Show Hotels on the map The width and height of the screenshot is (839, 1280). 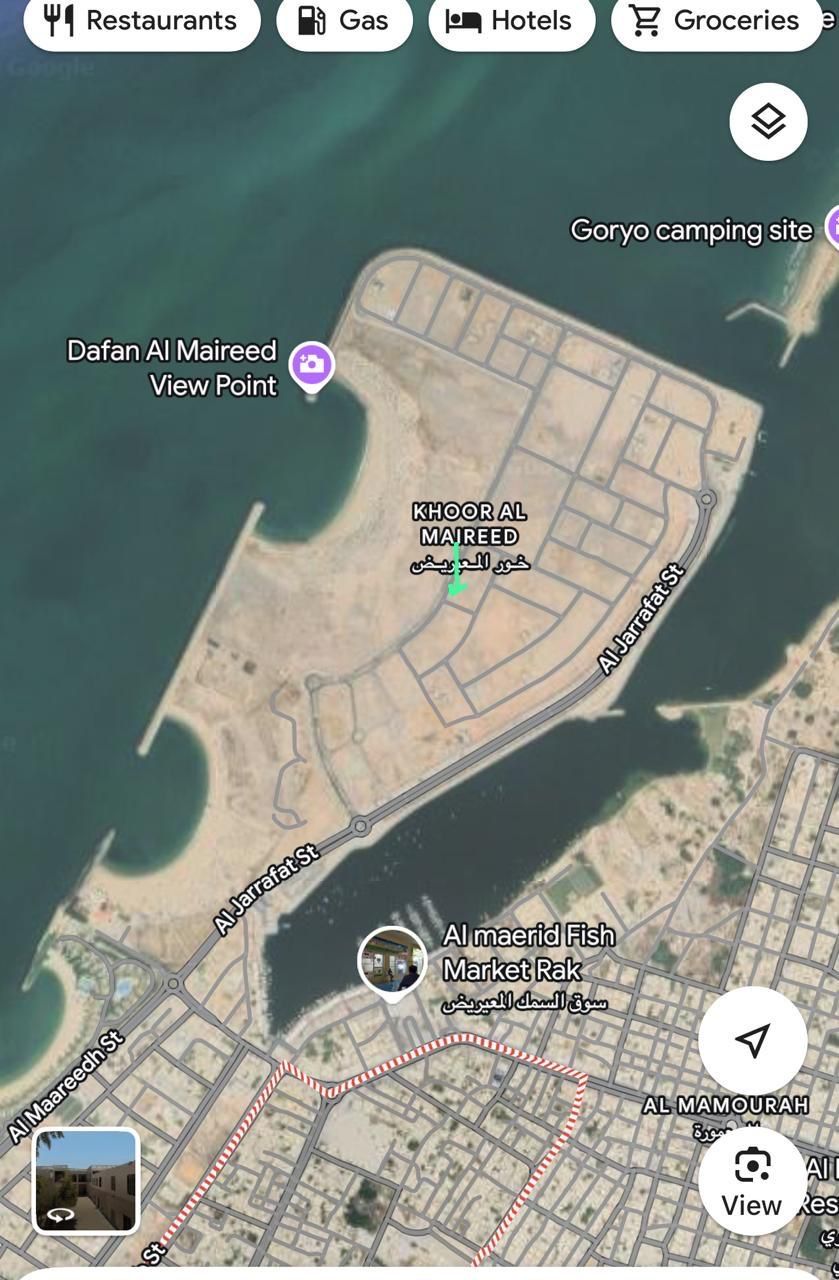click(511, 21)
